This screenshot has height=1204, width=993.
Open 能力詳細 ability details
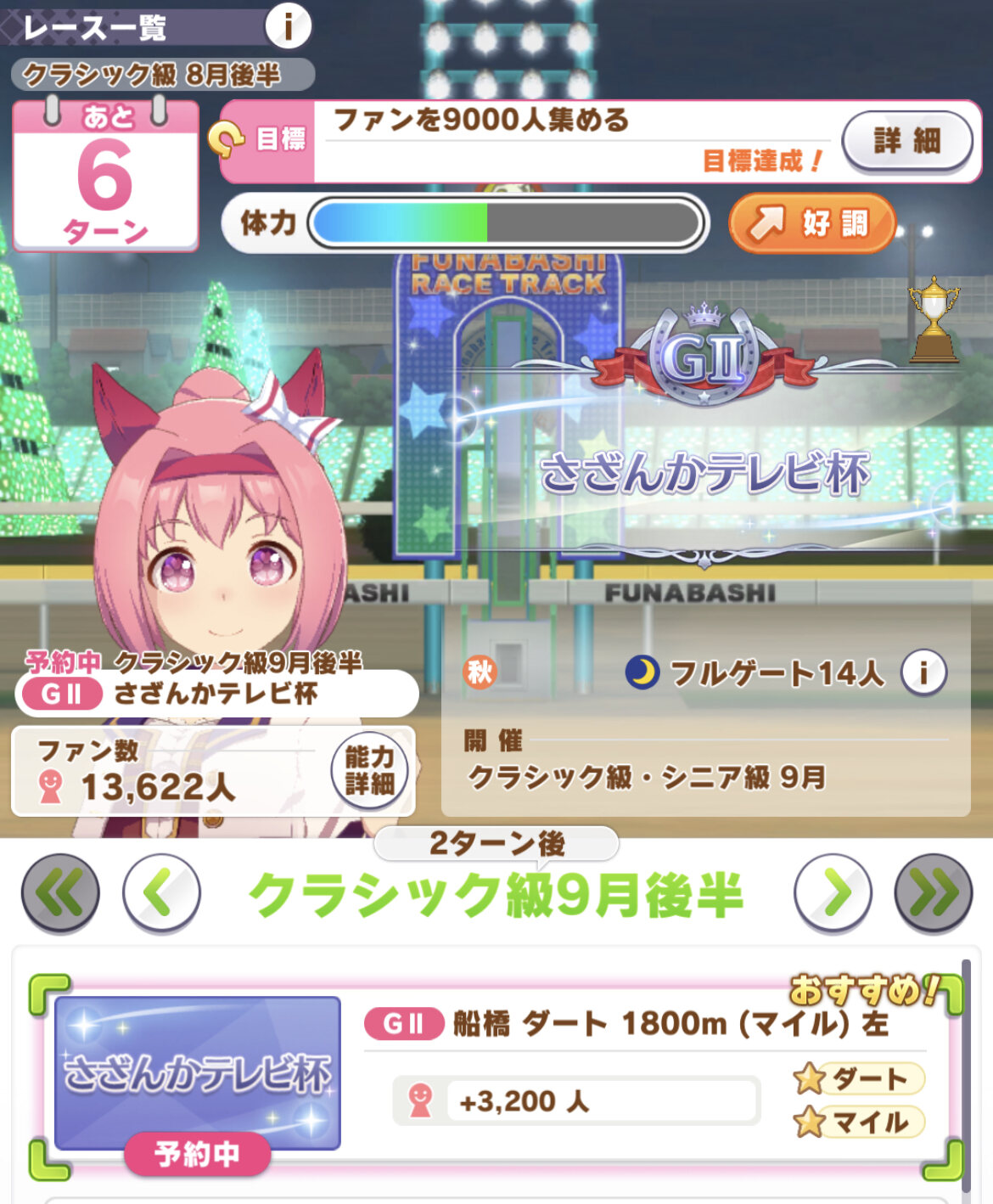point(369,770)
